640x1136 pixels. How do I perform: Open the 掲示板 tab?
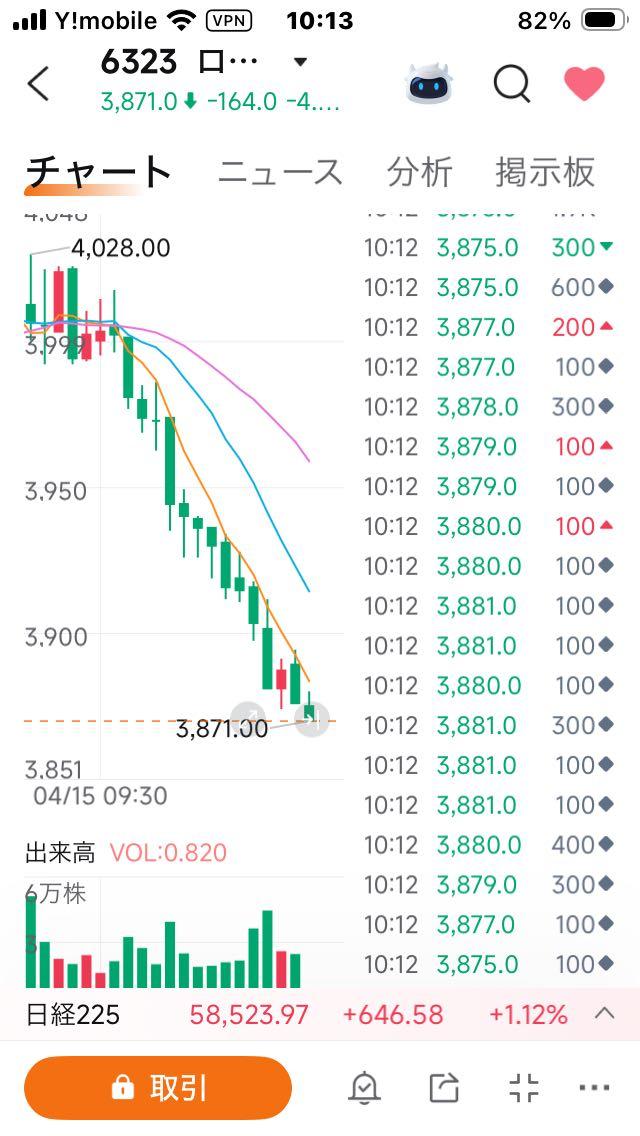pos(545,172)
